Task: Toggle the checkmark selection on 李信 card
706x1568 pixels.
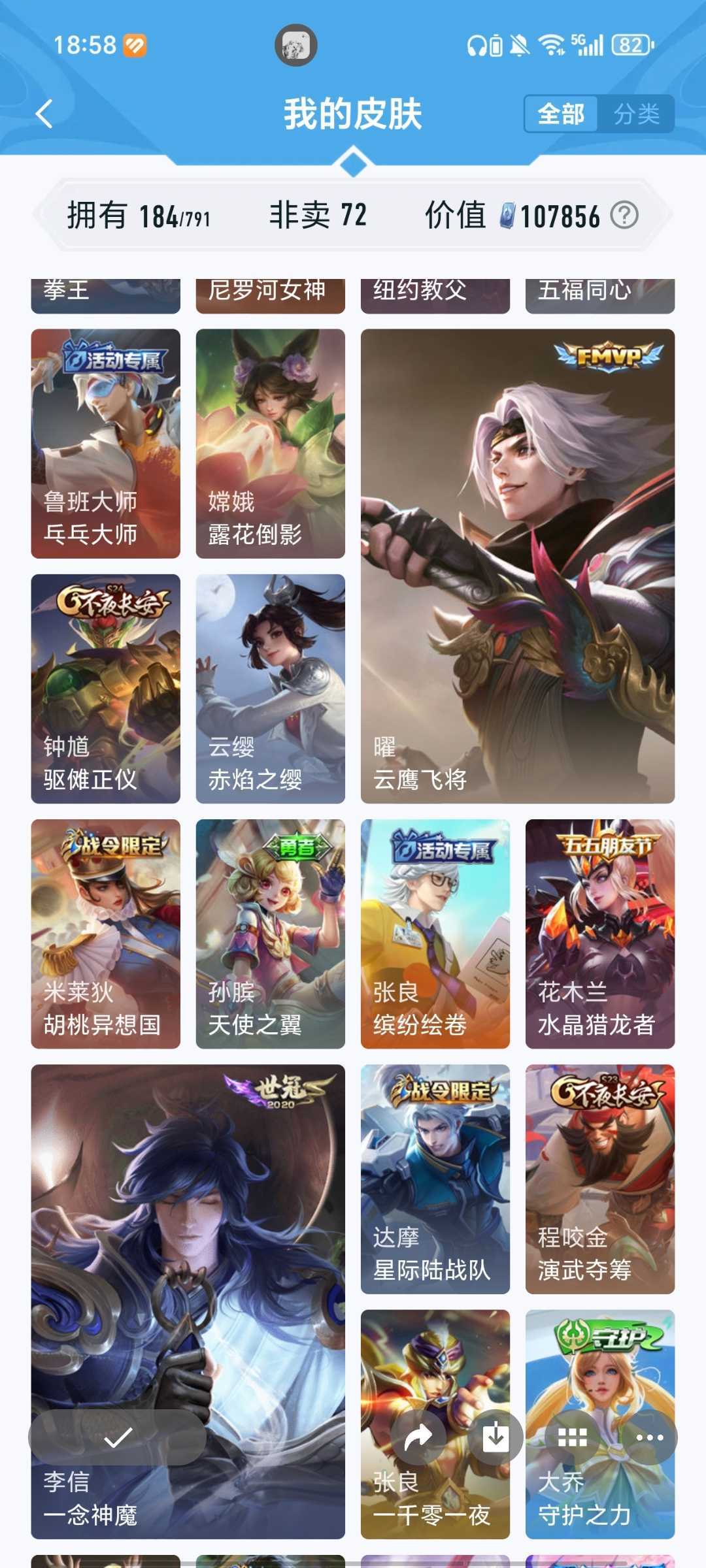Action: pyautogui.click(x=116, y=1439)
